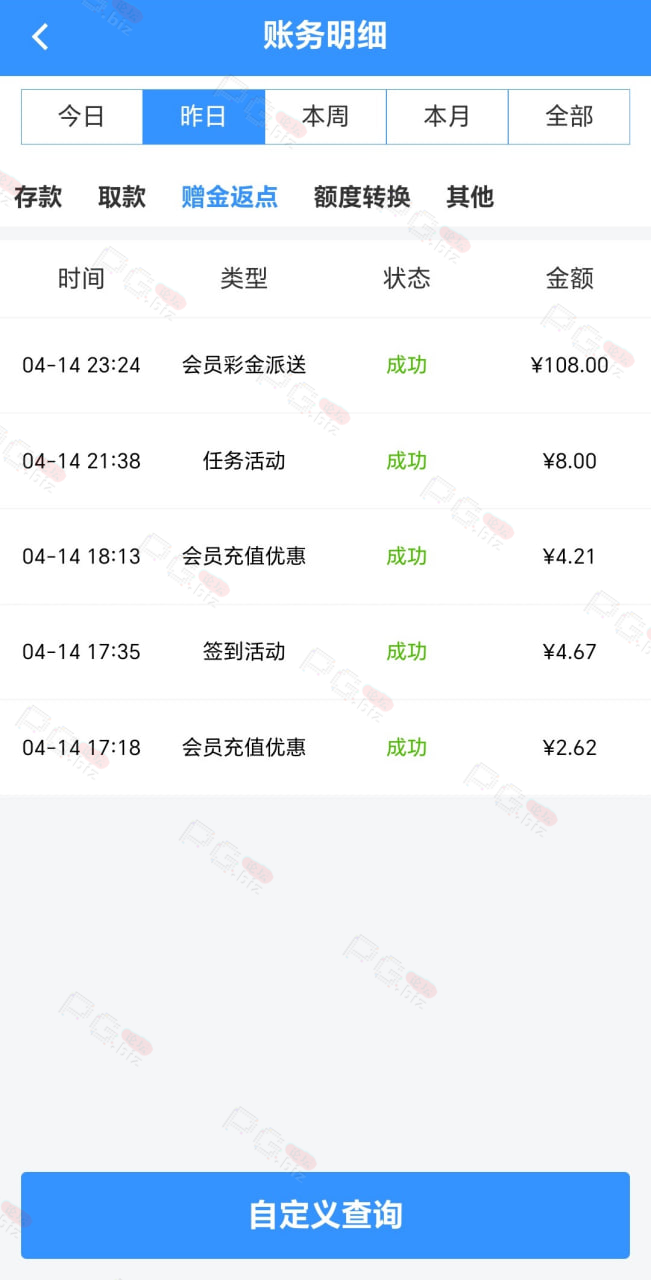Viewport: 651px width, 1280px height.
Task: Open the 存款 category tab
Action: (x=38, y=197)
